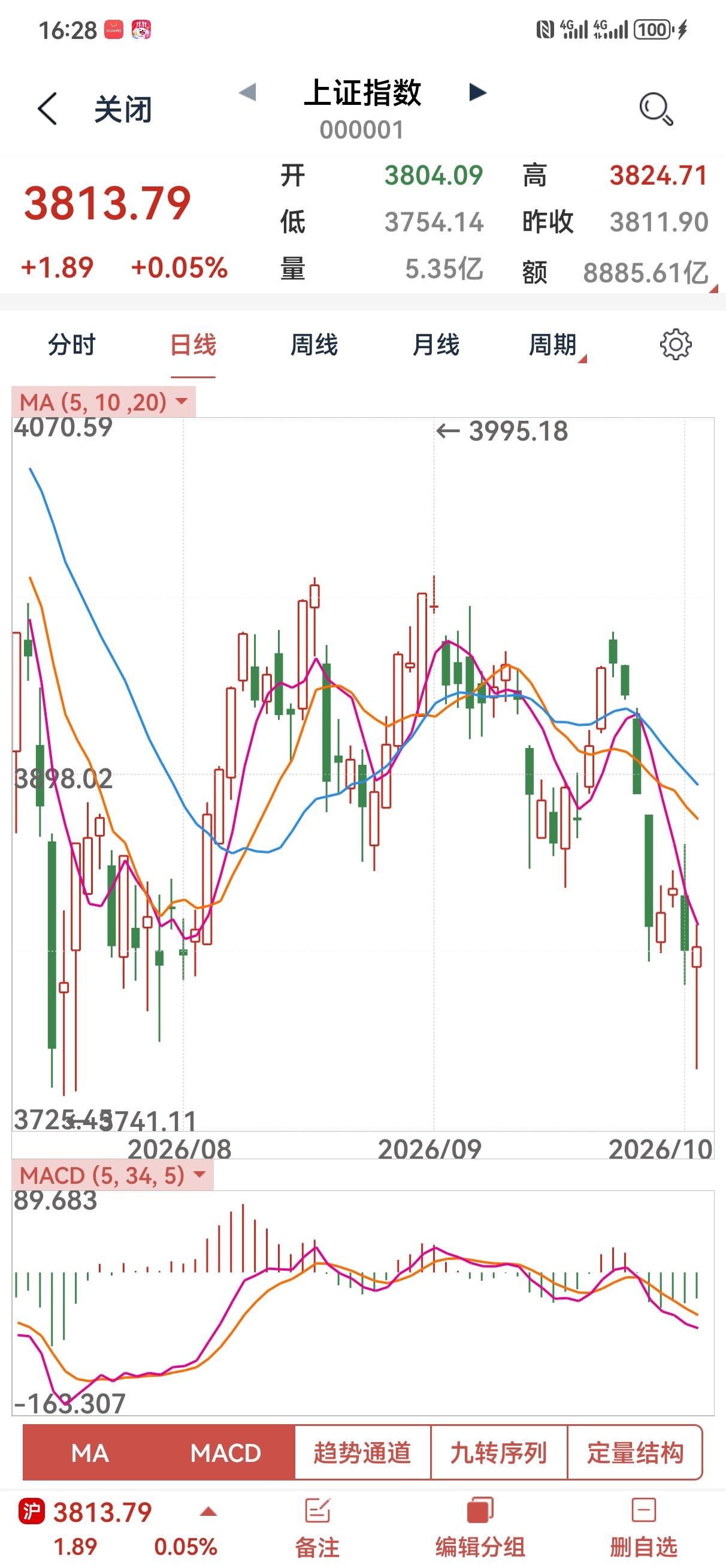View the 月线 chart
726x1568 pixels.
435,345
